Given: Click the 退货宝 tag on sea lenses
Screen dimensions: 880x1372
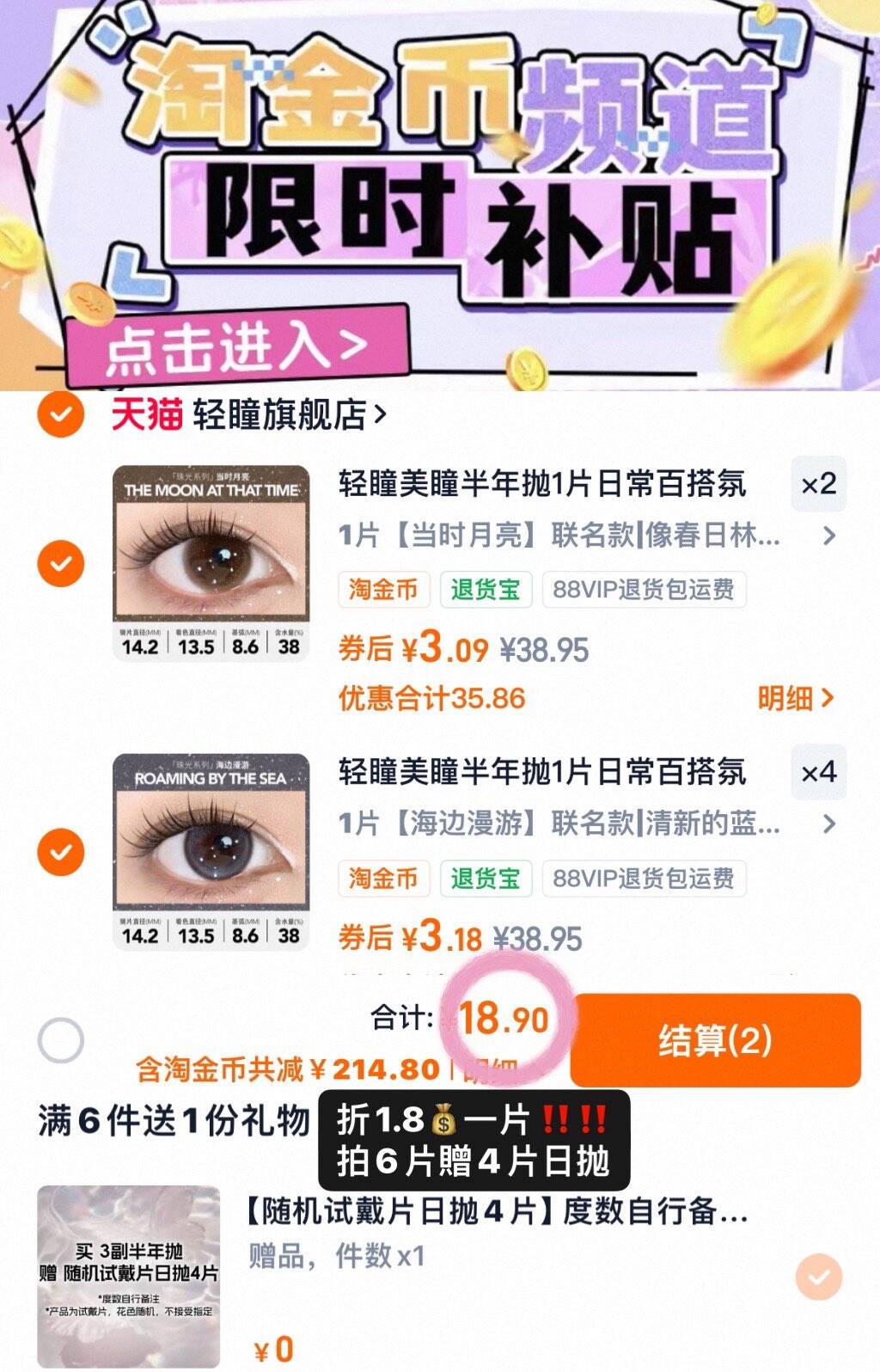Looking at the screenshot, I should point(485,879).
